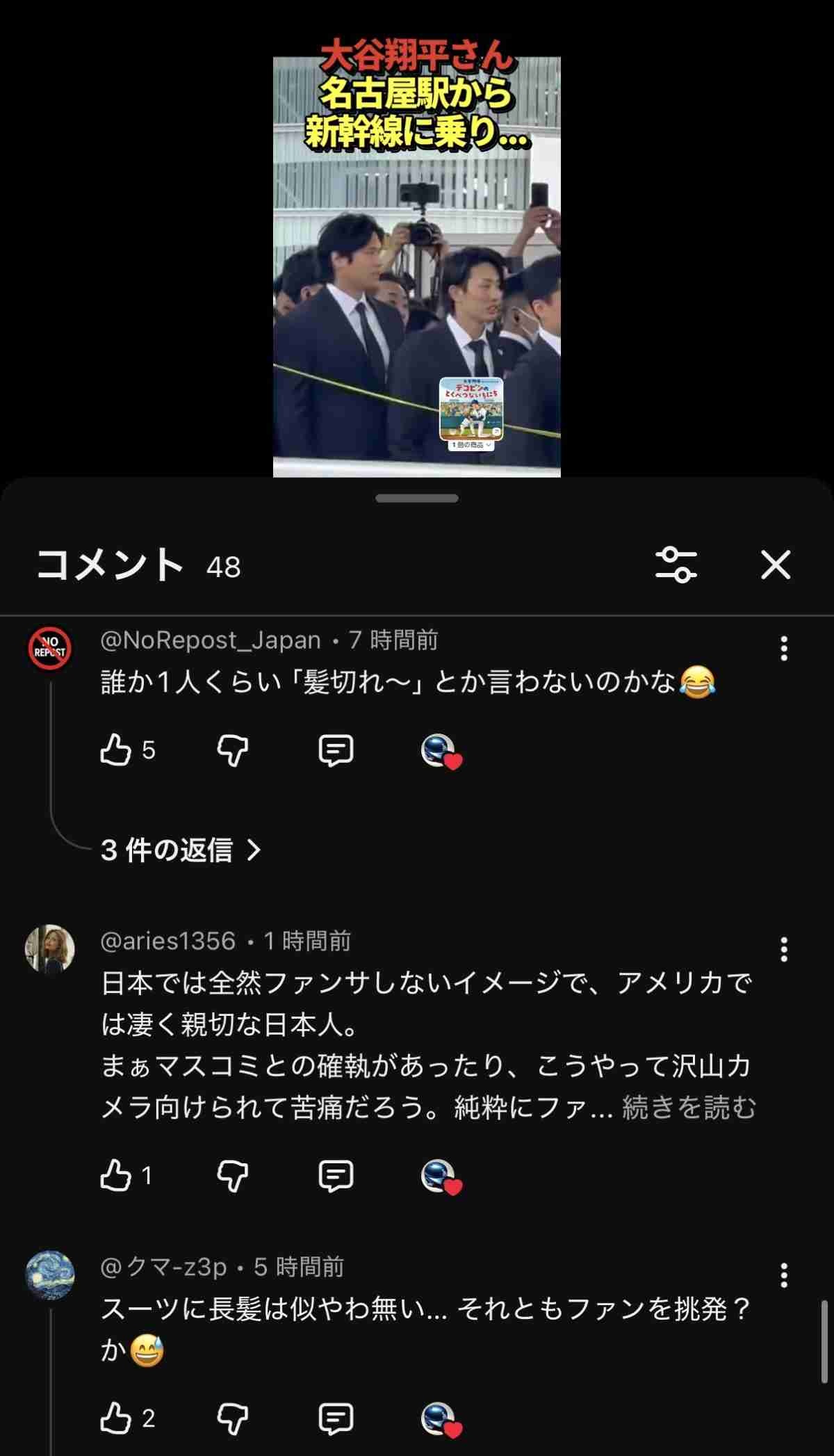Dislike the comment by @aries1356

pos(232,1176)
